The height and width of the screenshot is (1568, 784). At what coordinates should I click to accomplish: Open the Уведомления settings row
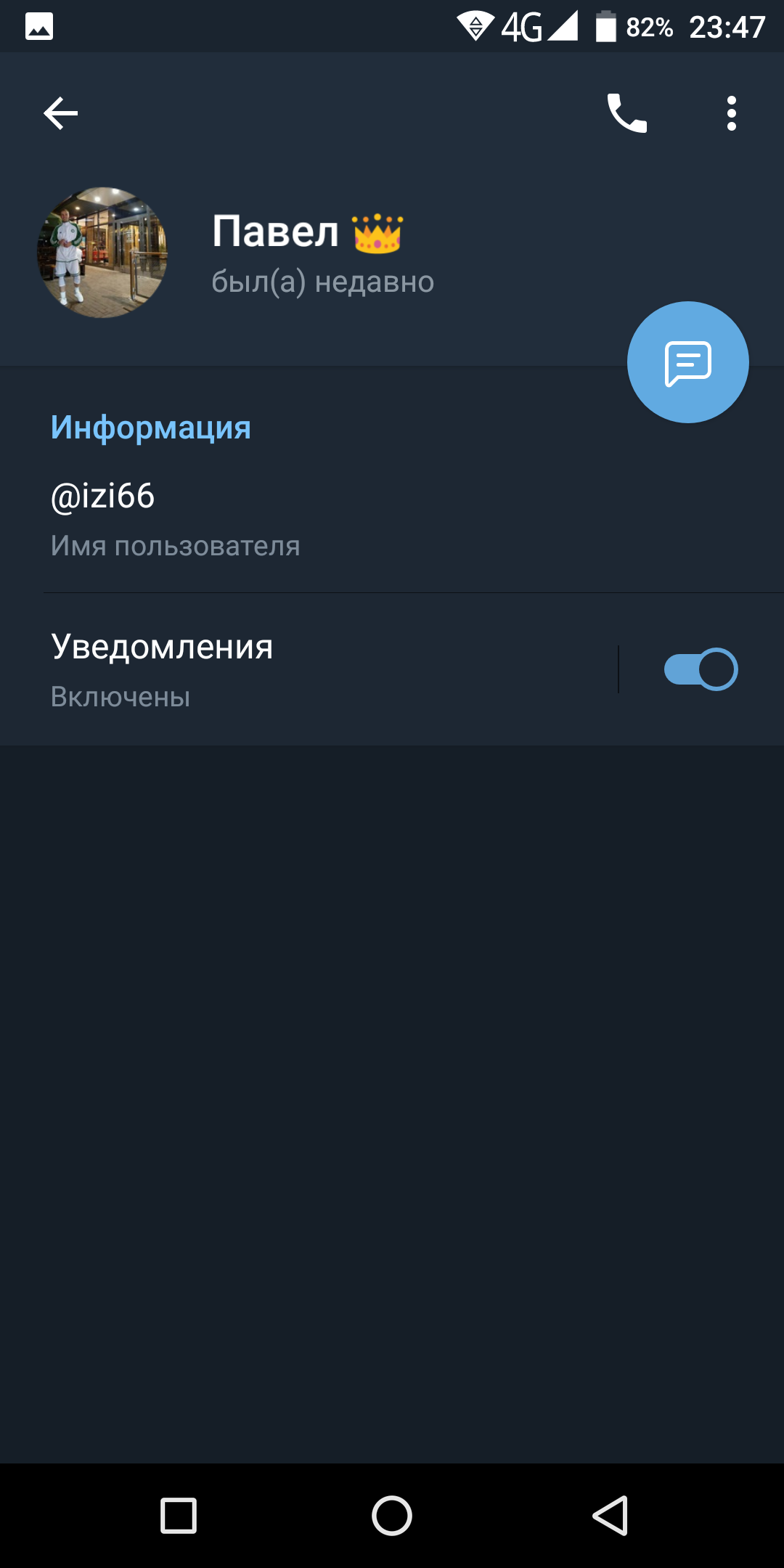[x=309, y=669]
